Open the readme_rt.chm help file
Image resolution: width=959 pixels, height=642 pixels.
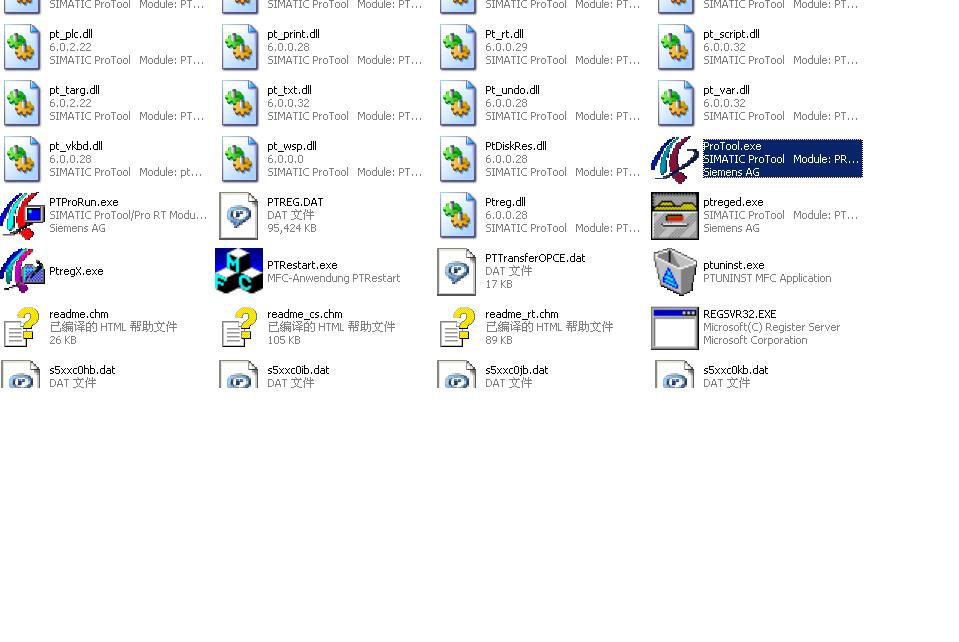pyautogui.click(x=521, y=314)
